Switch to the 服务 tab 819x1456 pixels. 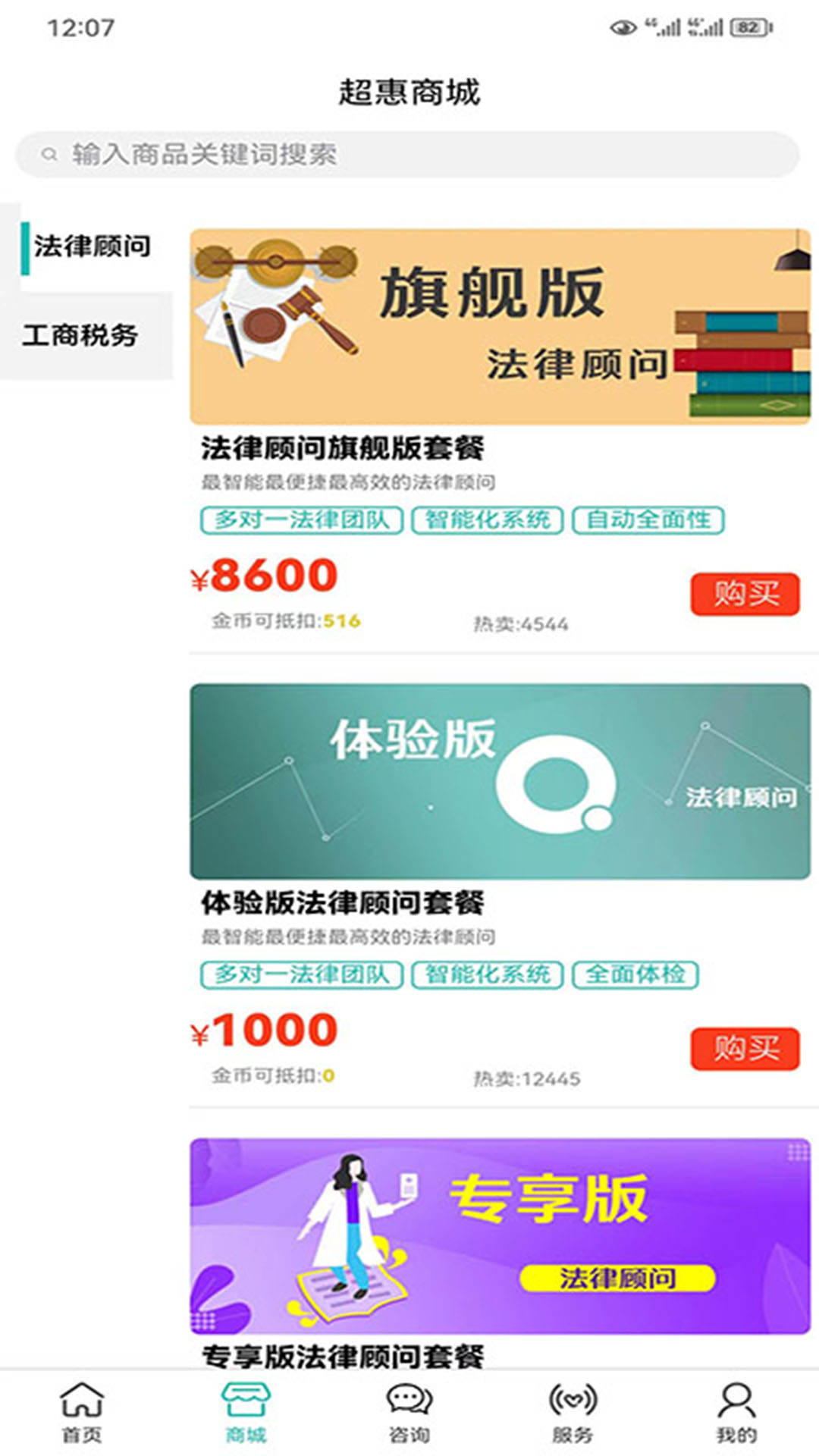[573, 1411]
